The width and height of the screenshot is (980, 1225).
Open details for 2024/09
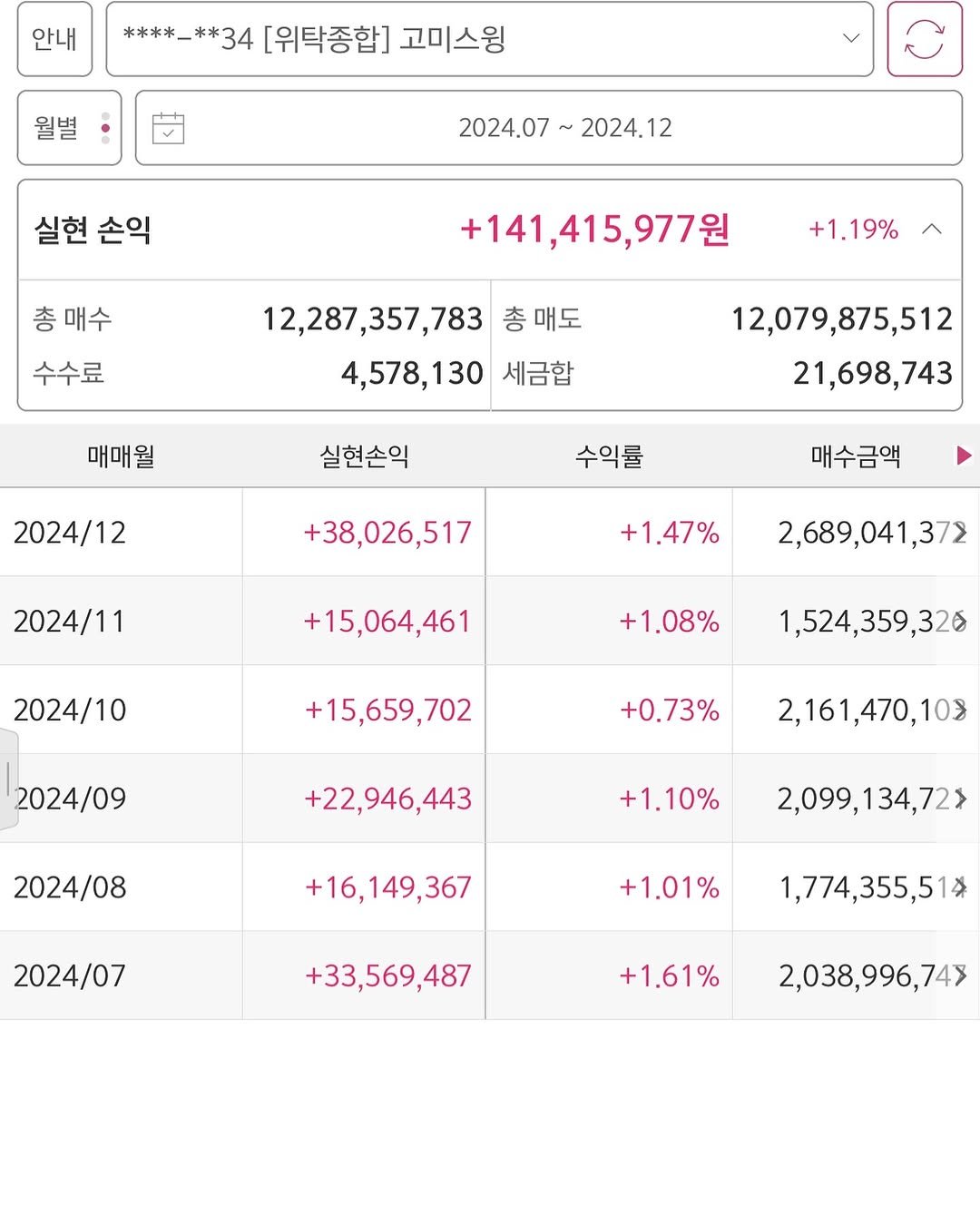click(960, 799)
